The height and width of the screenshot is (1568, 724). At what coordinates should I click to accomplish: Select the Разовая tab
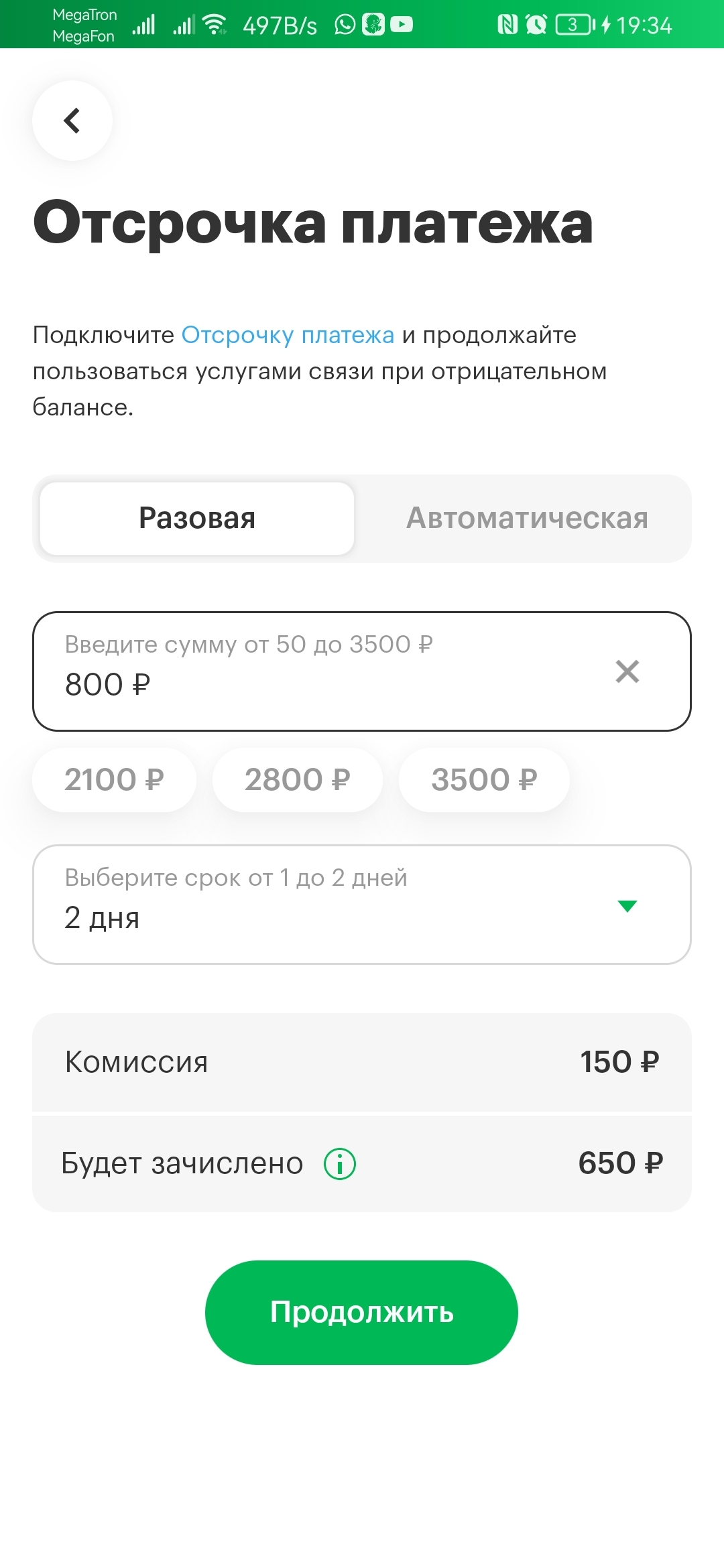[197, 519]
